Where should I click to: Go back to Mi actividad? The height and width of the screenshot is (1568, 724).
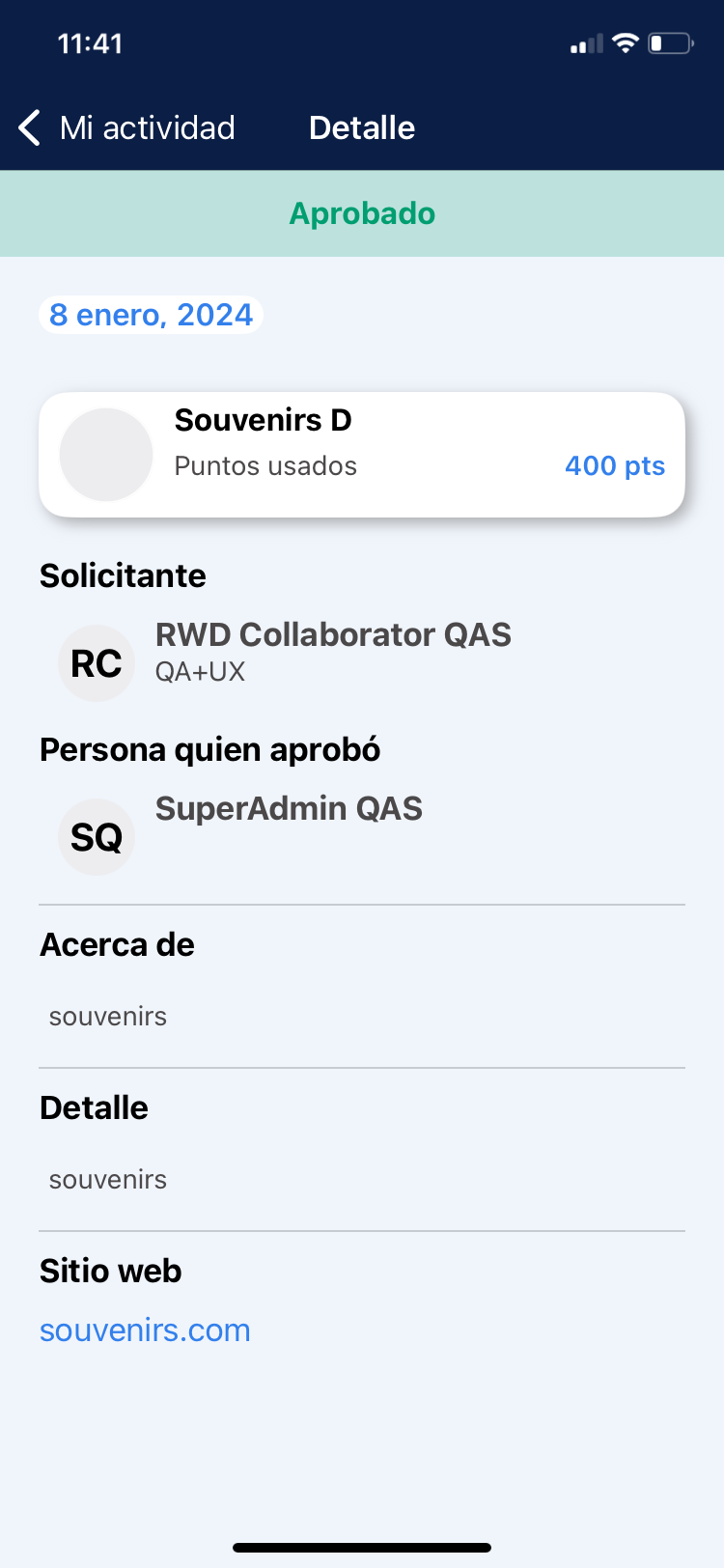125,127
